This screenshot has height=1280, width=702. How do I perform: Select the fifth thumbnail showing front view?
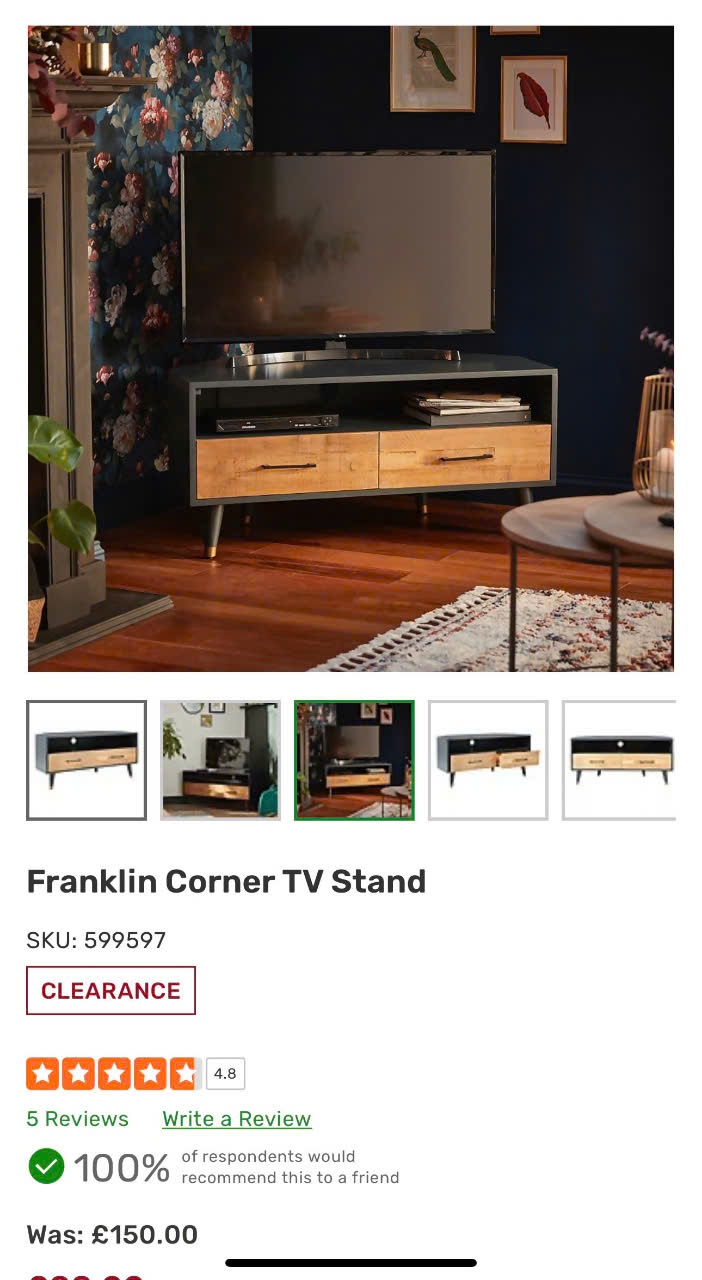tap(619, 760)
